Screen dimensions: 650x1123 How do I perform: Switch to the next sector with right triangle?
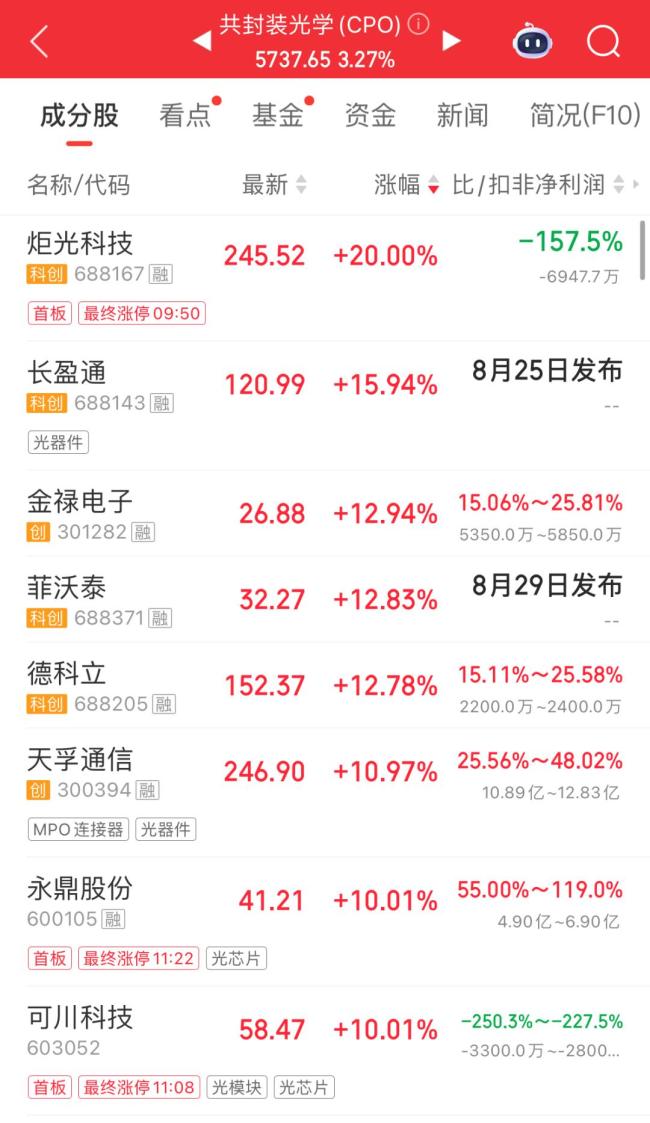pos(451,41)
